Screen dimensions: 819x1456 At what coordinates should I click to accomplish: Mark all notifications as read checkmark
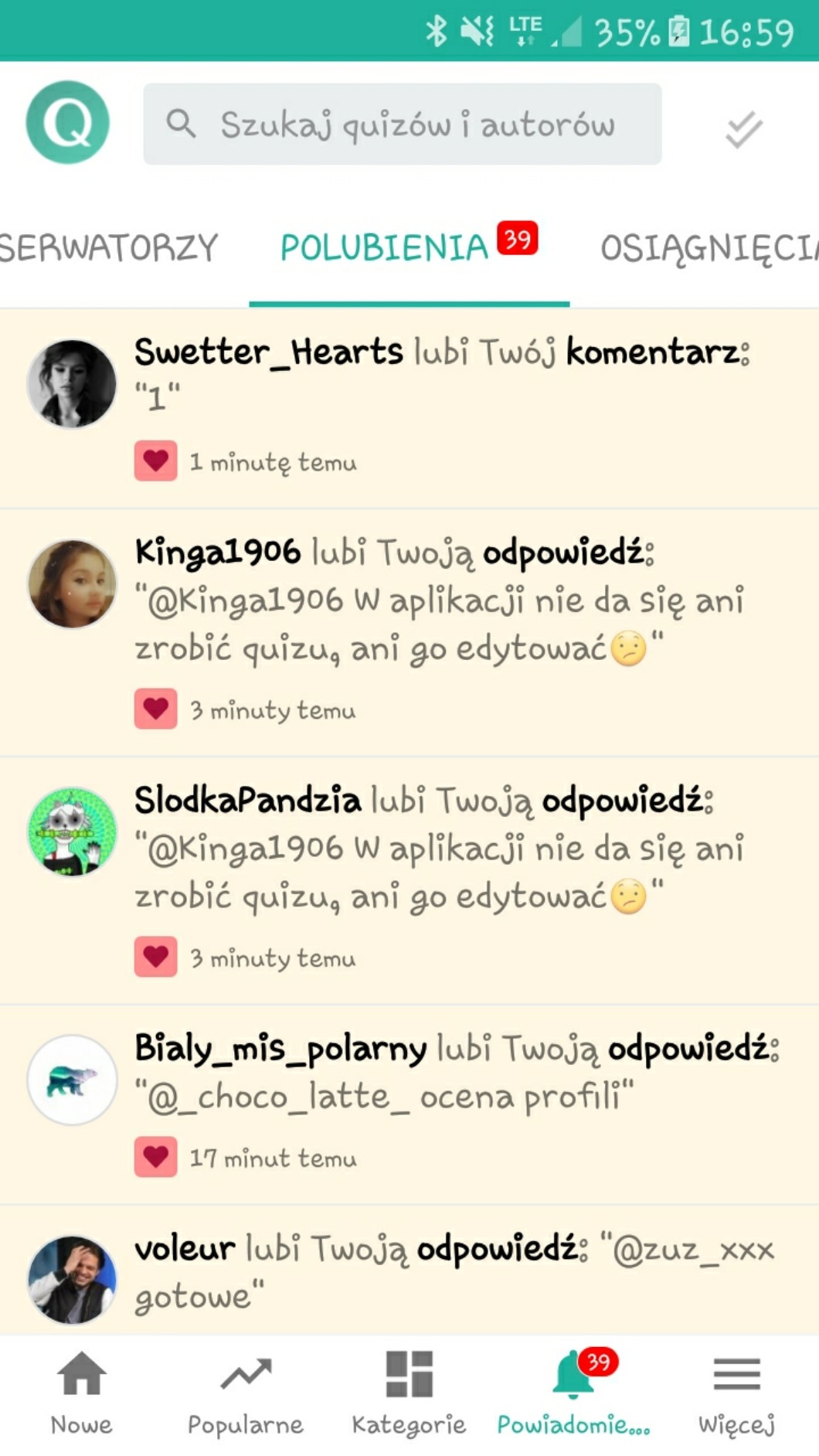(743, 128)
